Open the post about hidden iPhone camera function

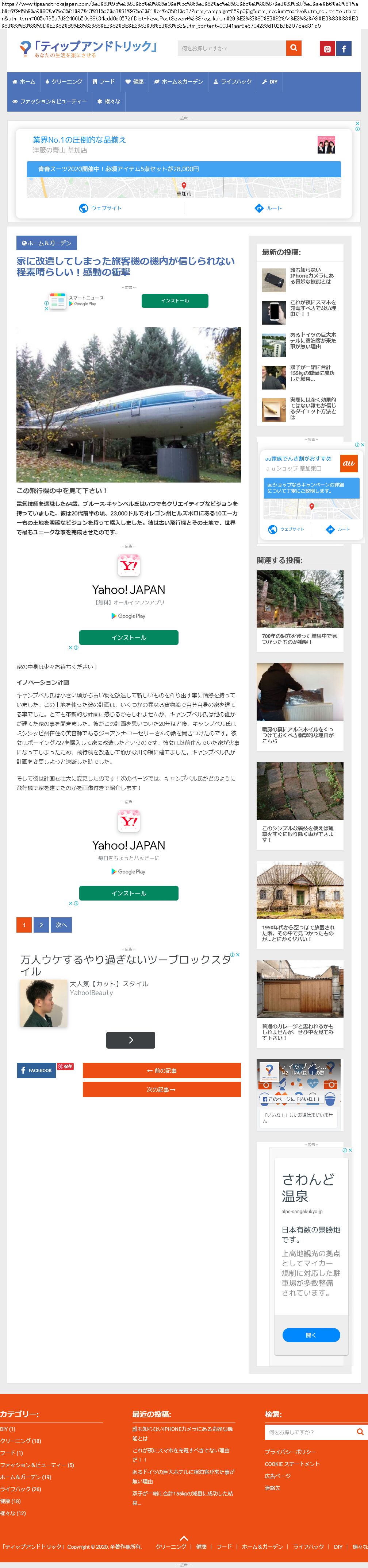click(312, 276)
